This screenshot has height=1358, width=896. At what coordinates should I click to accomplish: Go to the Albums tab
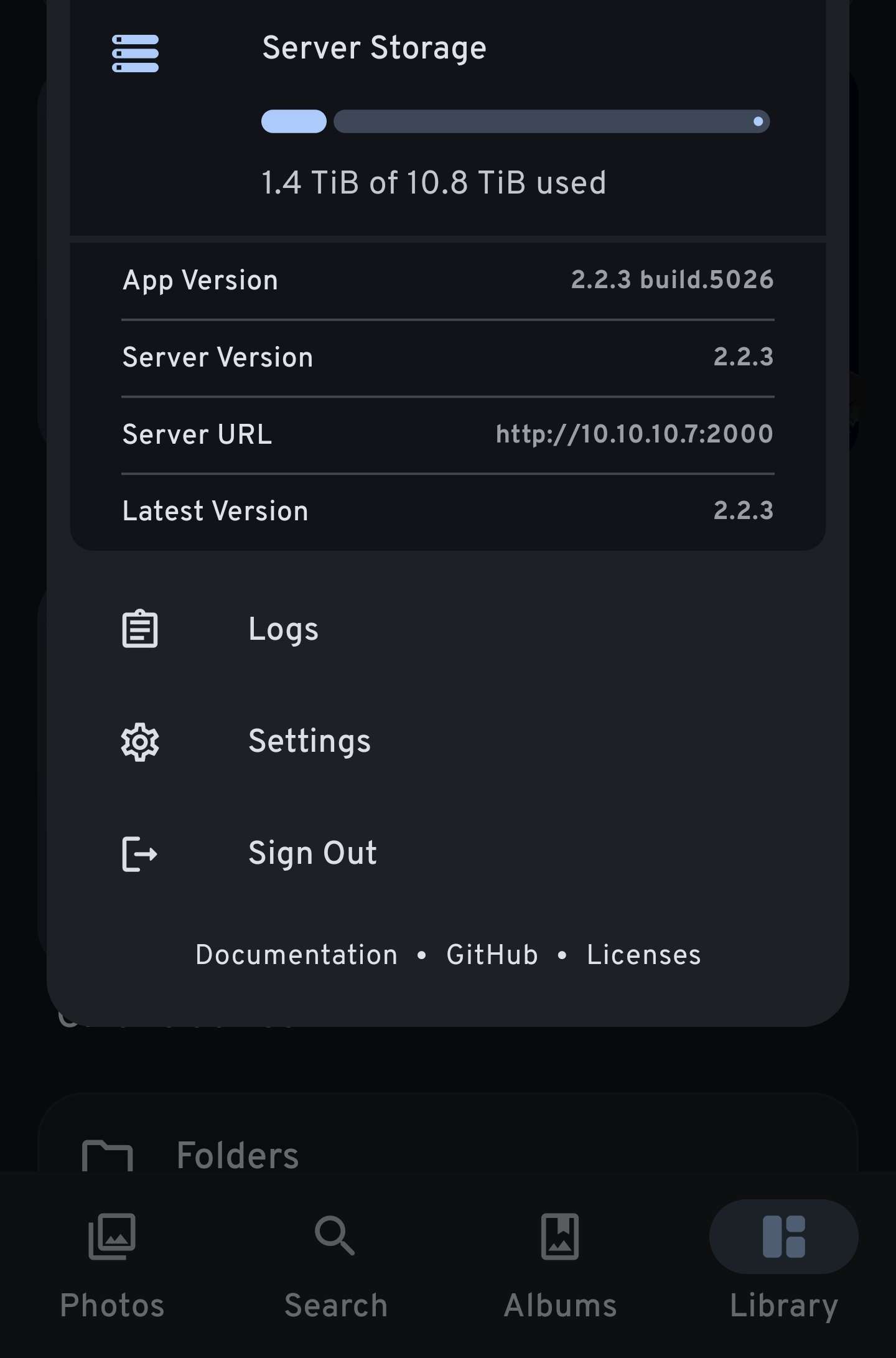[x=560, y=1267]
